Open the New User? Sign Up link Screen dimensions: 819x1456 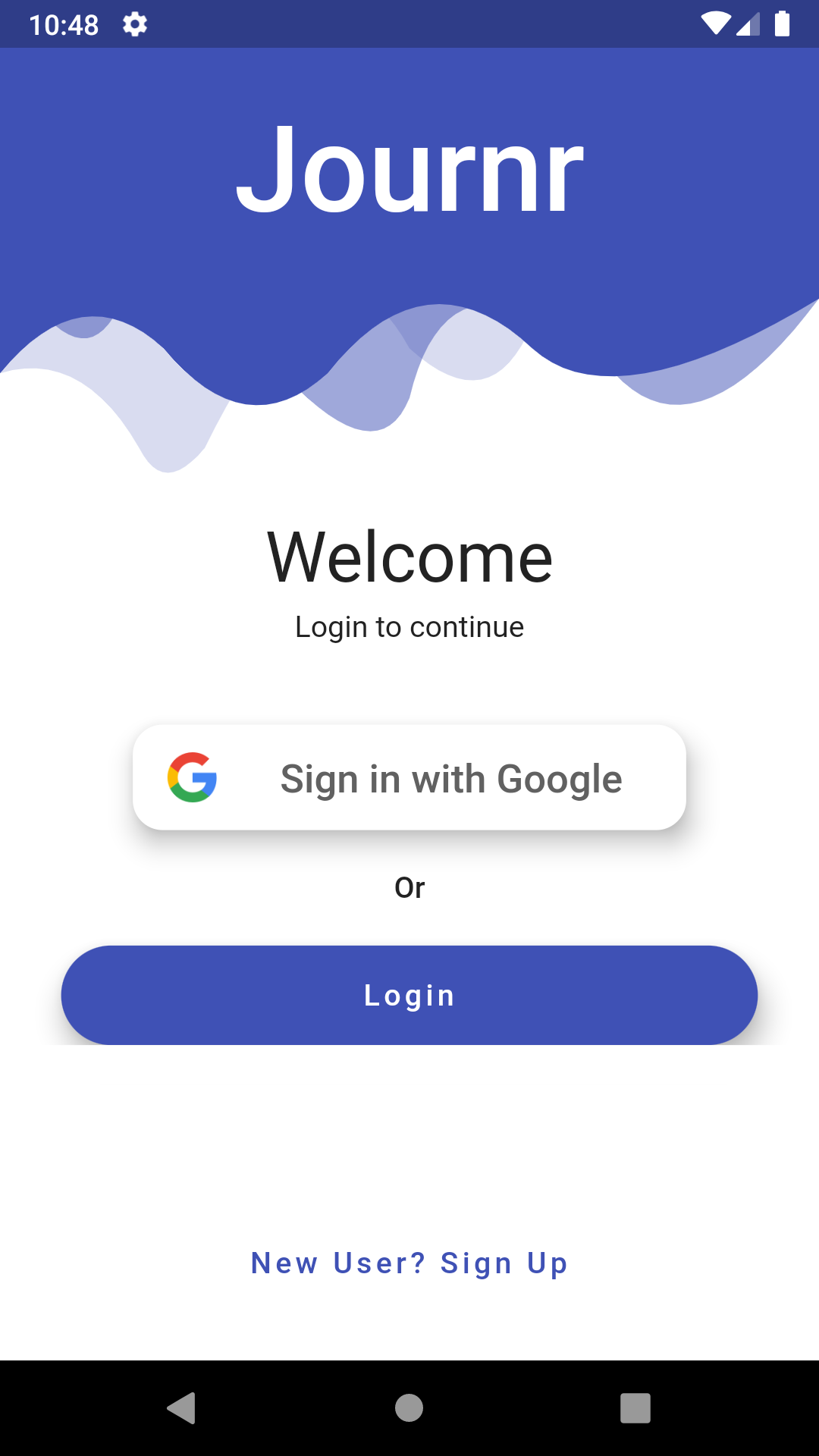pyautogui.click(x=409, y=1263)
